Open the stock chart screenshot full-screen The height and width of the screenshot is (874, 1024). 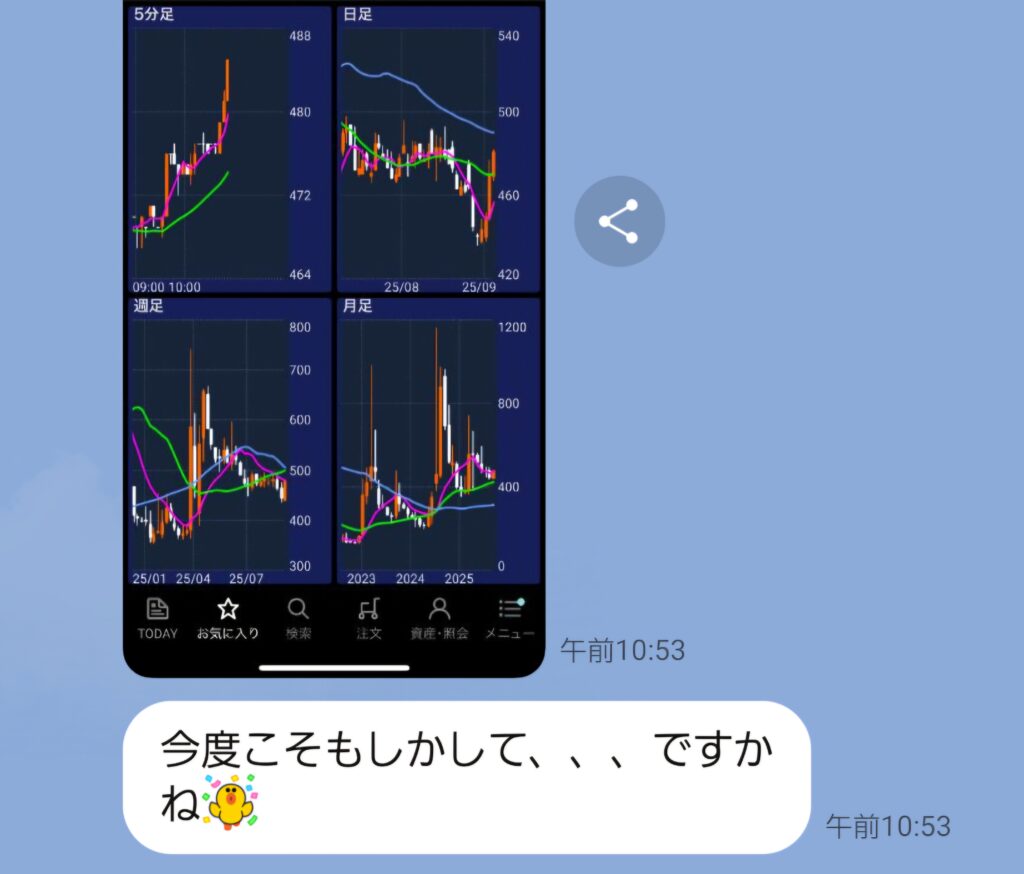(x=333, y=300)
